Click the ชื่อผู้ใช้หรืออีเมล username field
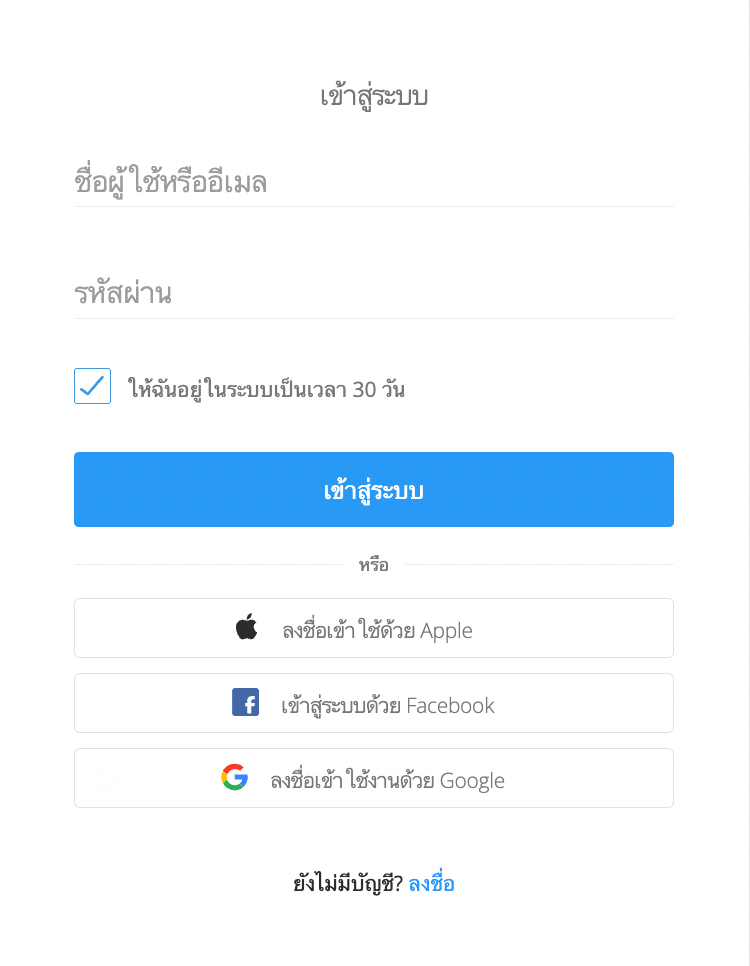Image resolution: width=750 pixels, height=966 pixels. coord(375,184)
